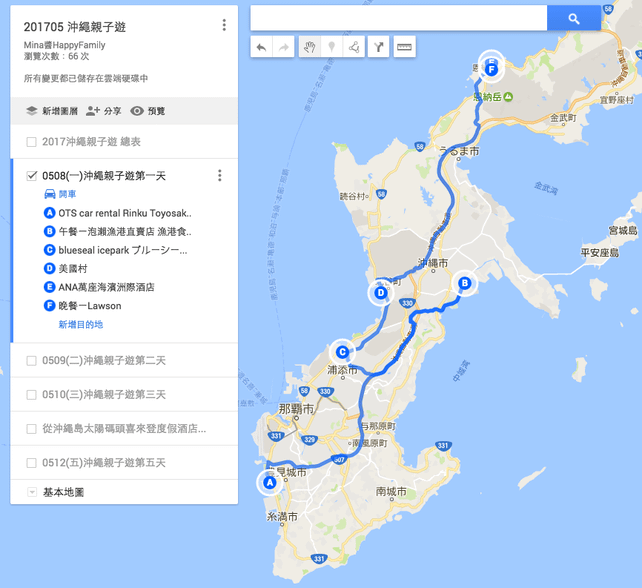Pick the measure distance ruler tool
Screen dimensions: 642x588
(x=404, y=47)
